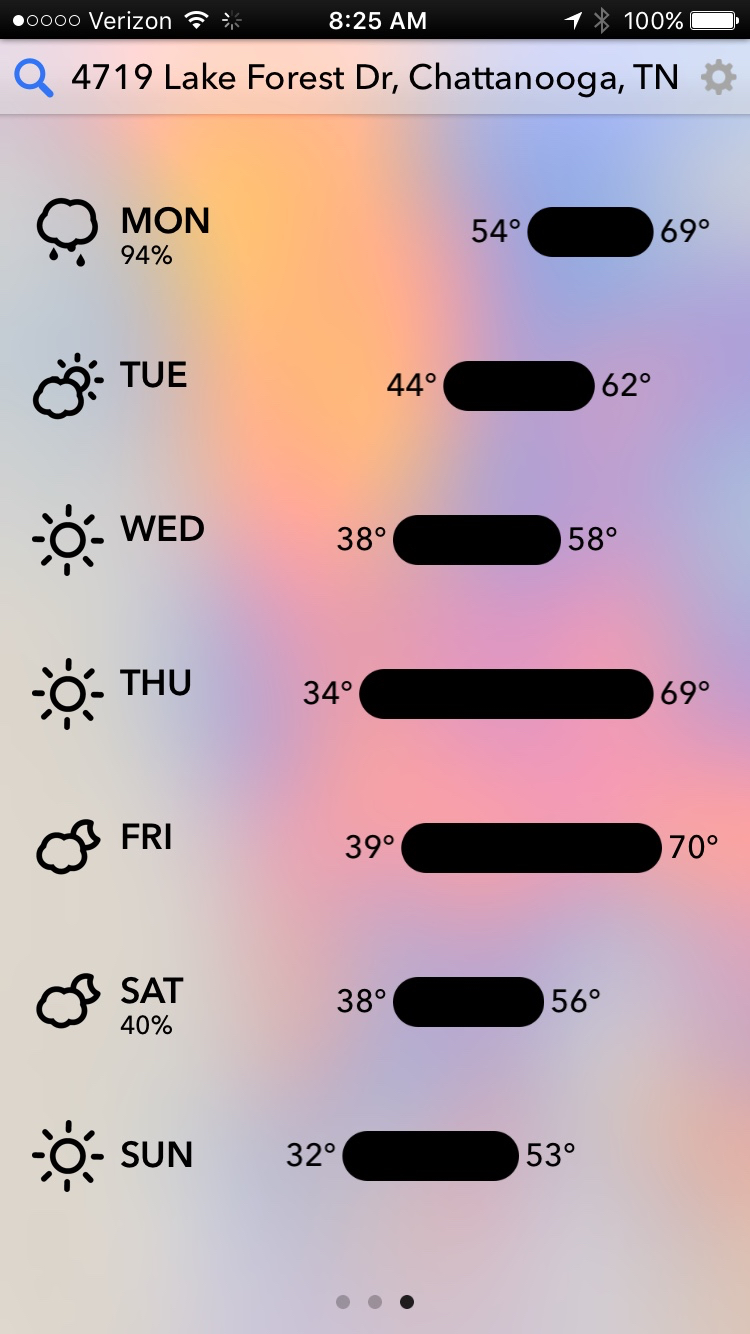Tap the page indicator dots
The width and height of the screenshot is (750, 1334).
[375, 1301]
